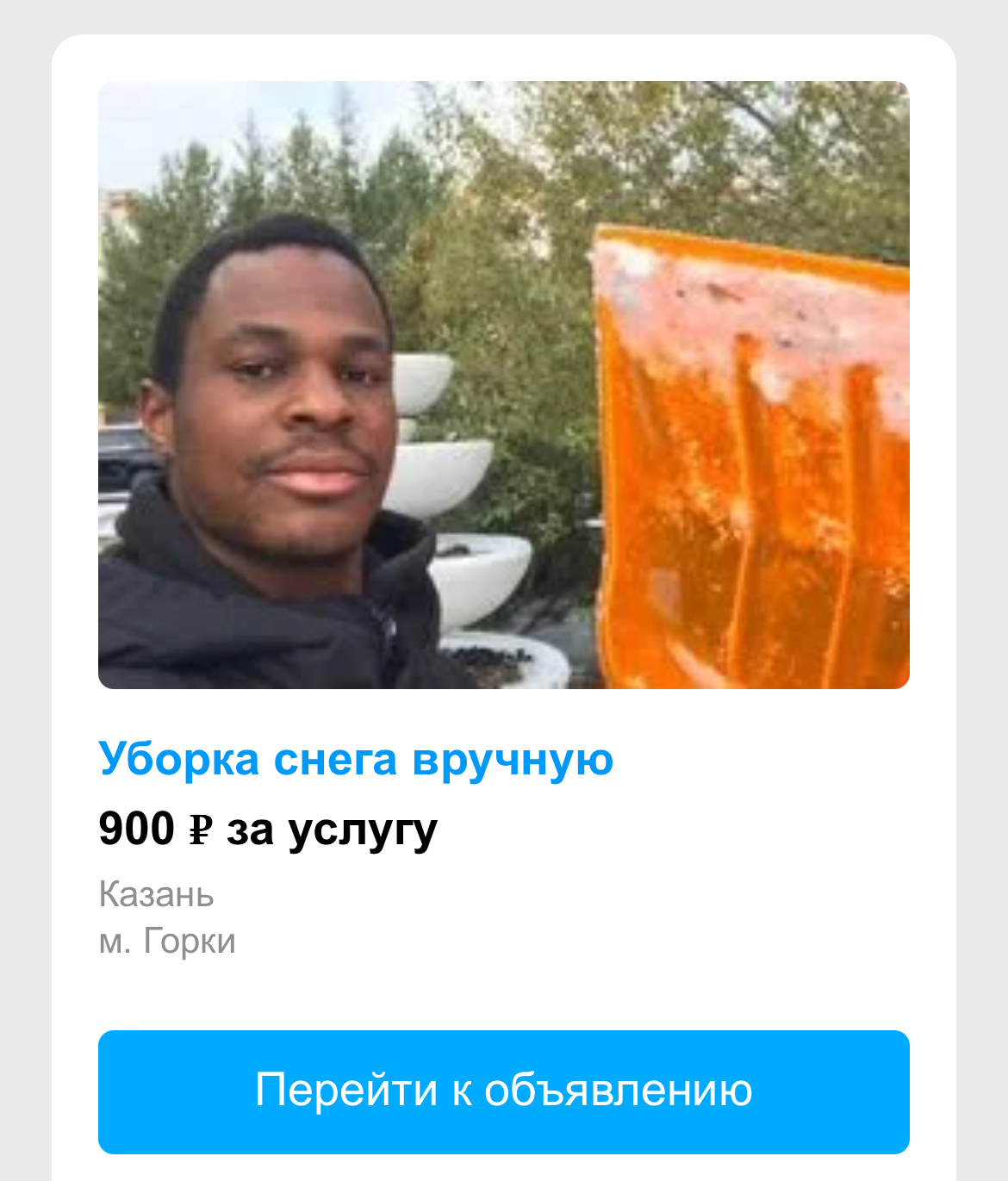Open the 'Уборка снега вручную' listing link

click(x=356, y=760)
